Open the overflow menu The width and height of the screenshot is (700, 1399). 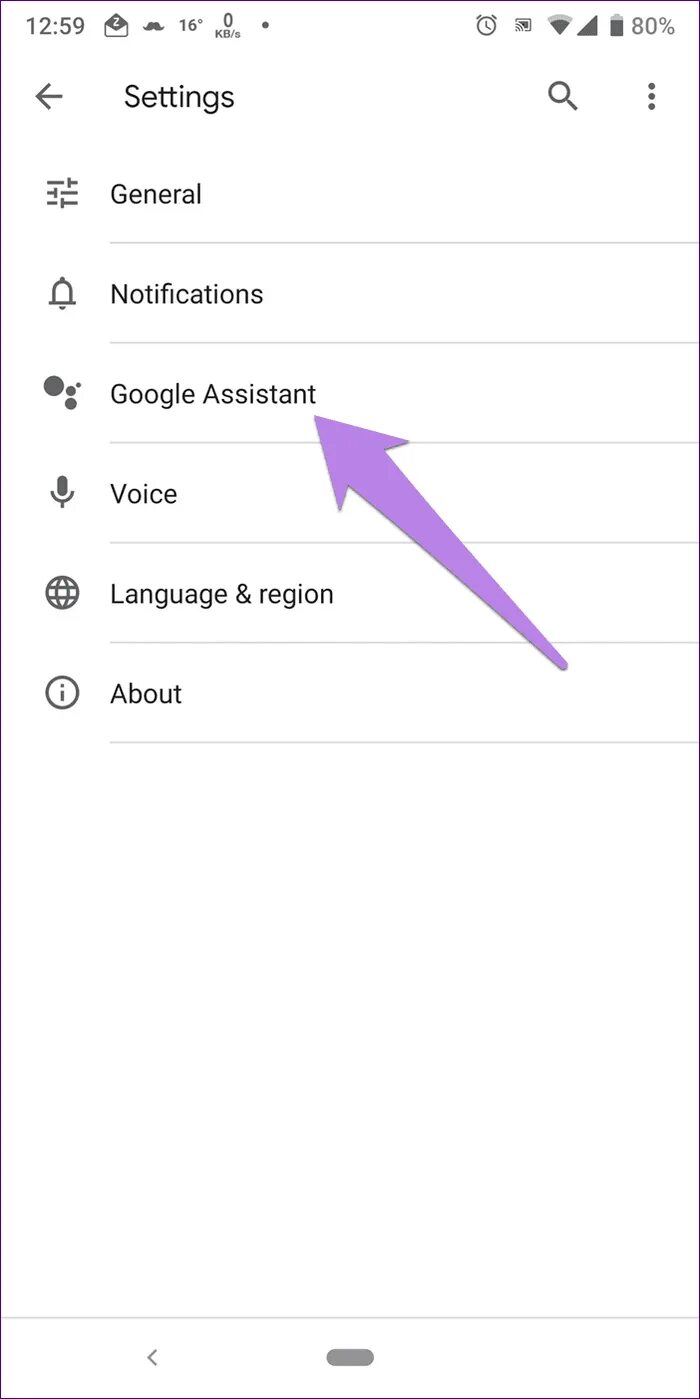[651, 96]
